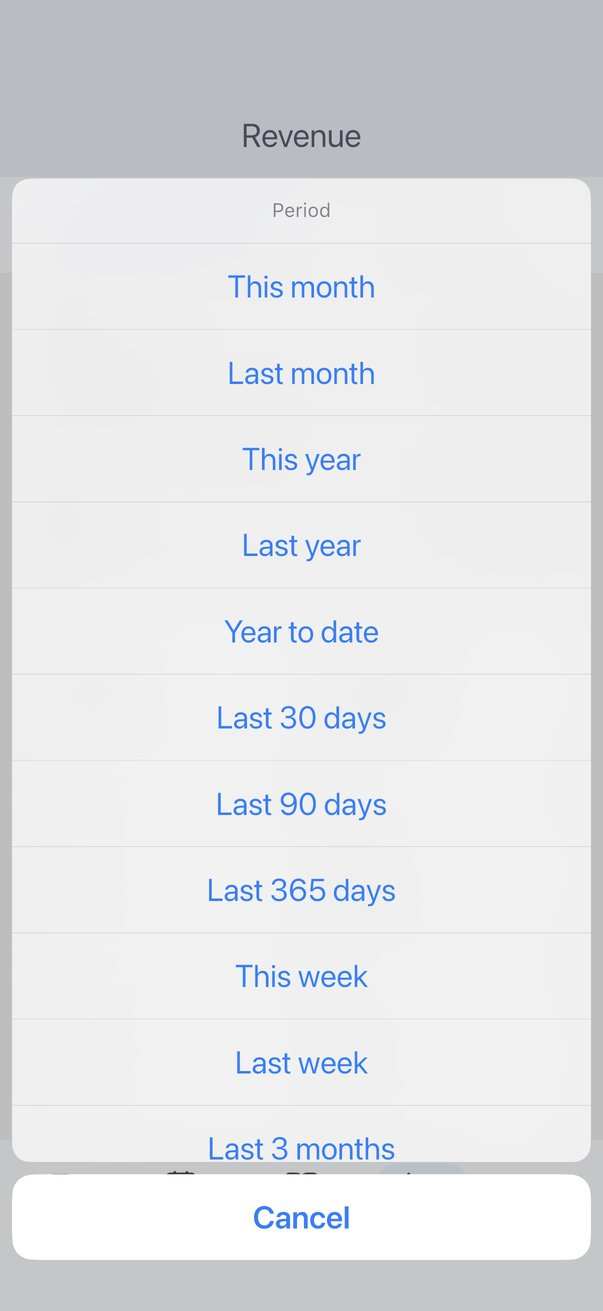This screenshot has height=1311, width=603.
Task: Pick This year option
Action: 301,459
